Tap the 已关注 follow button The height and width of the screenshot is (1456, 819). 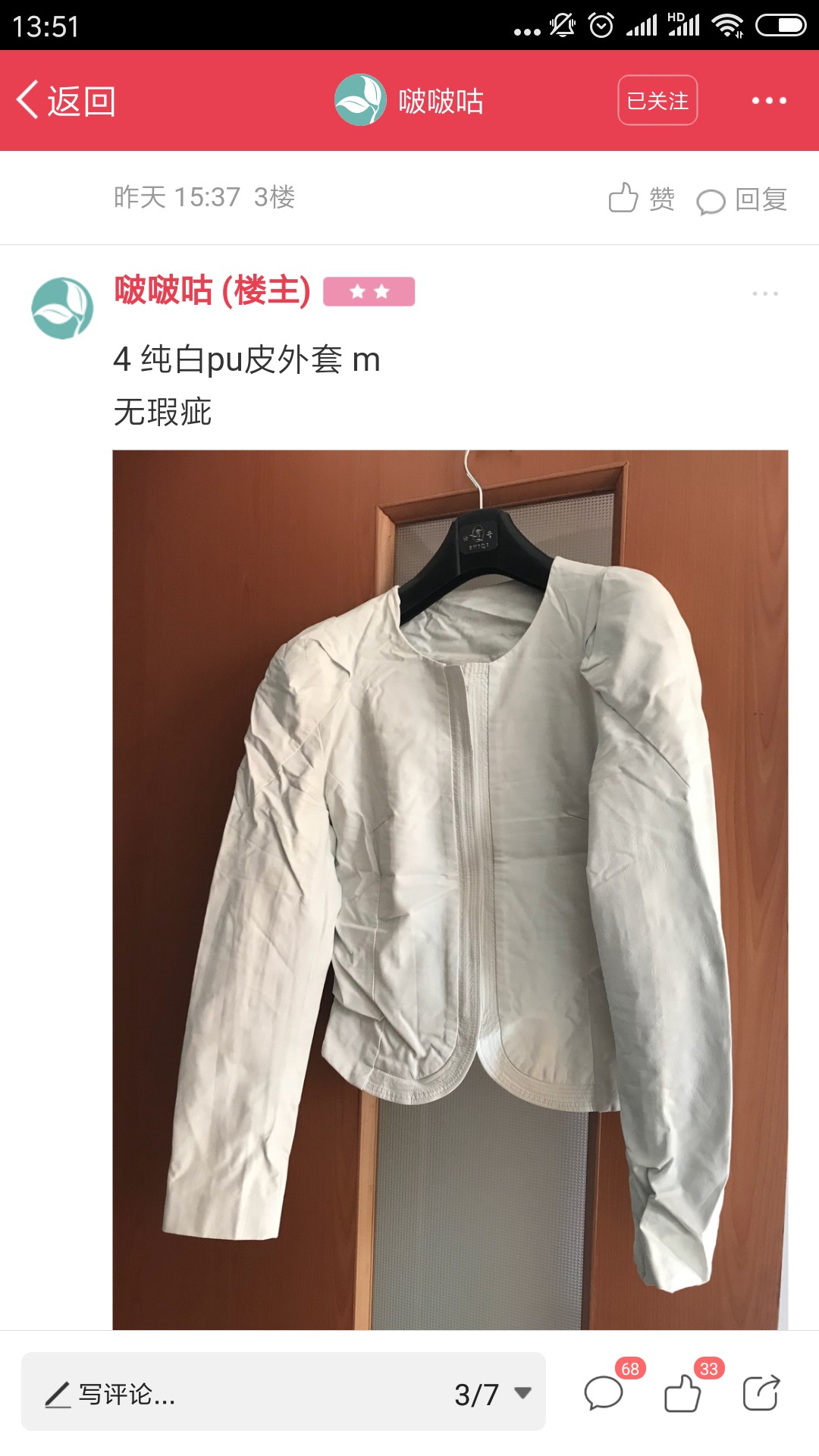tap(657, 100)
